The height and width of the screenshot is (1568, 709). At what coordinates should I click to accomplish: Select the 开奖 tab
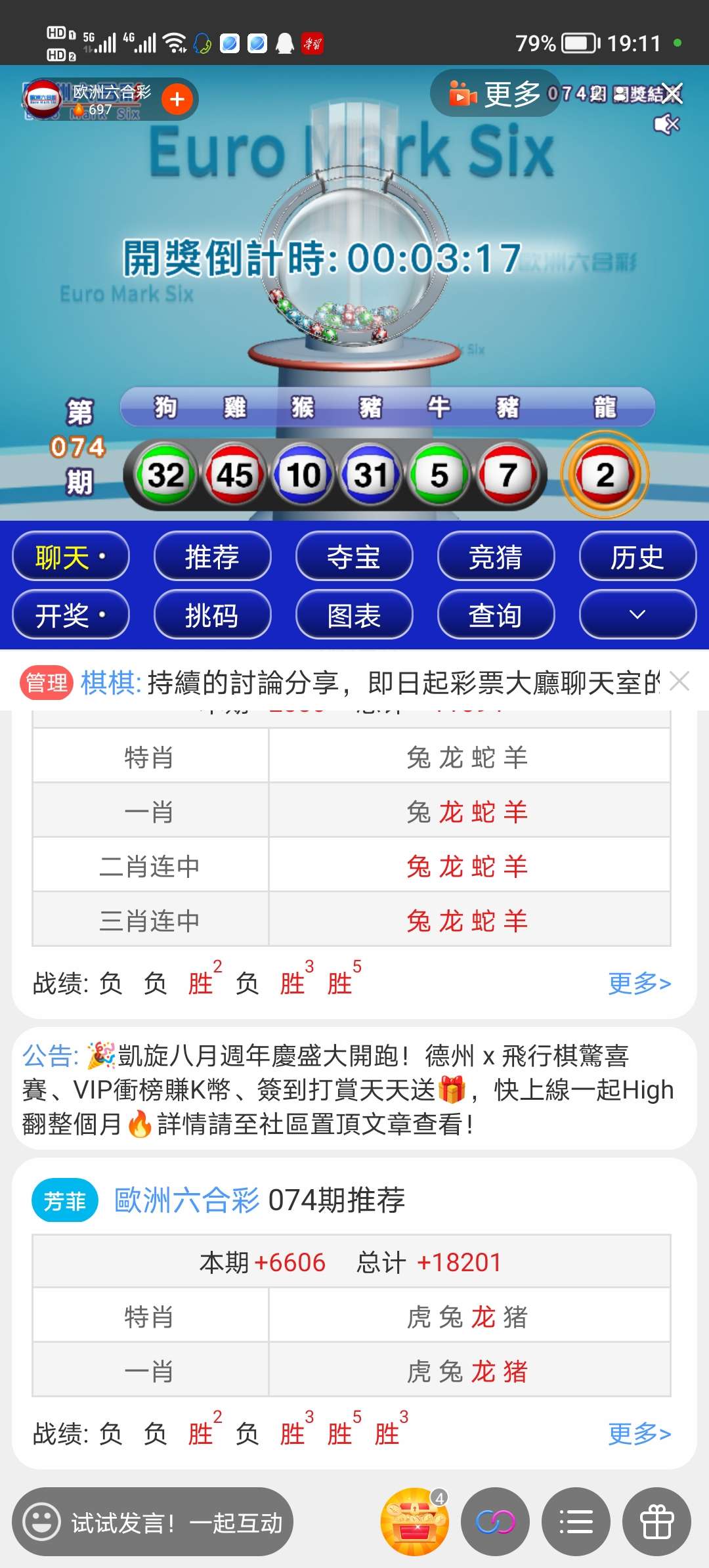coord(71,615)
